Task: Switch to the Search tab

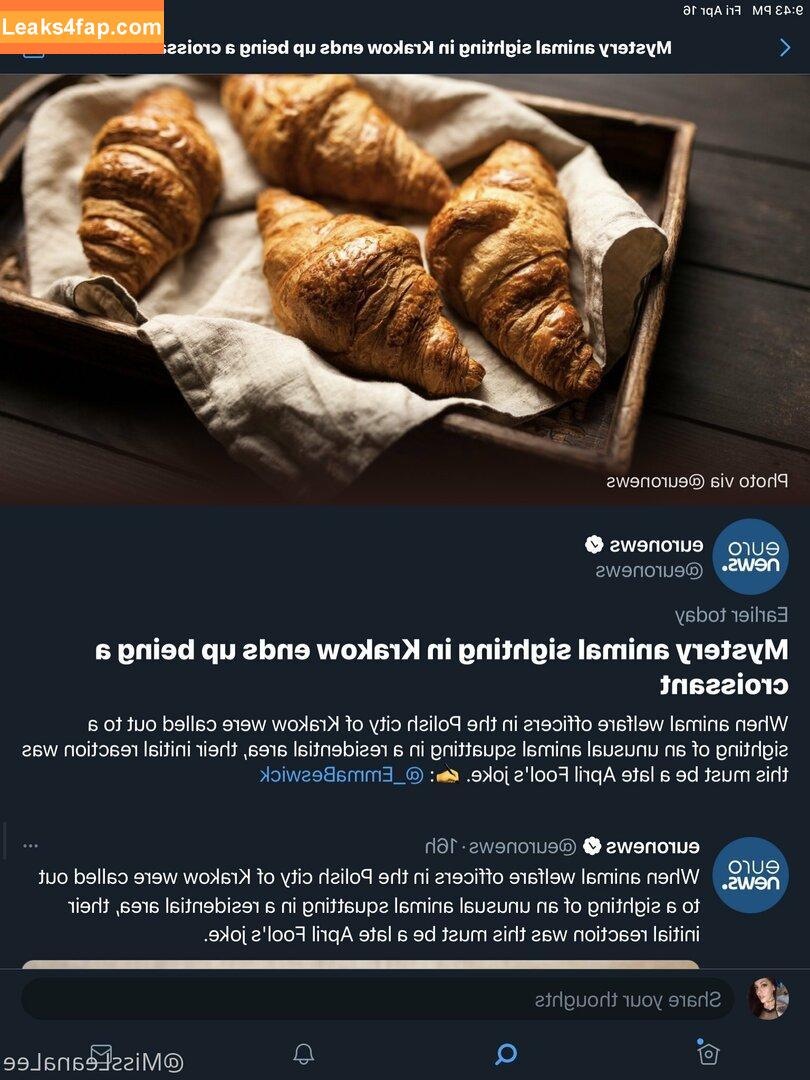Action: pos(506,1053)
